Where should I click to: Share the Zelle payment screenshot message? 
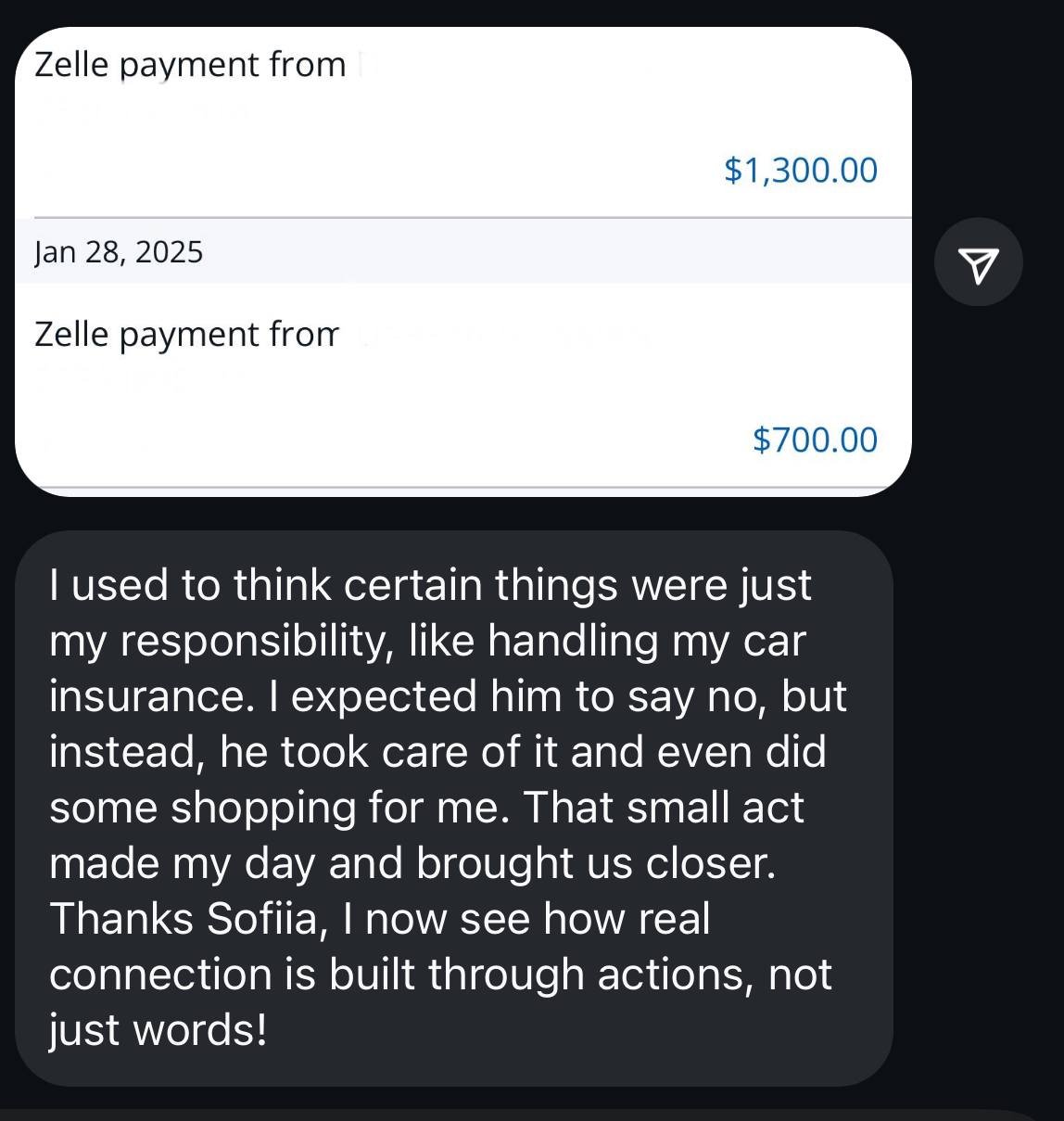point(978,263)
